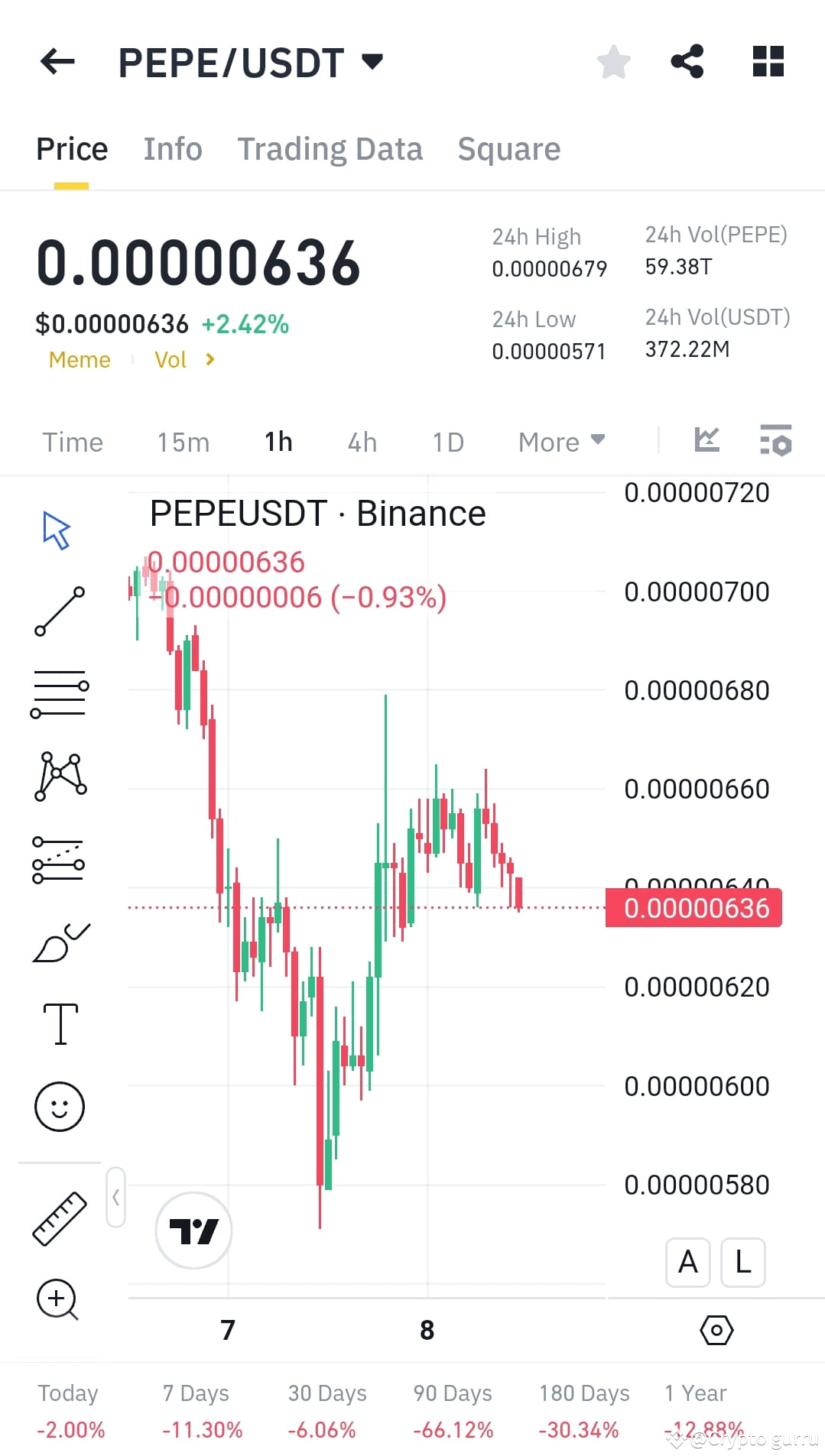Select the trend line drawing tool
This screenshot has width=825, height=1456.
(59, 611)
